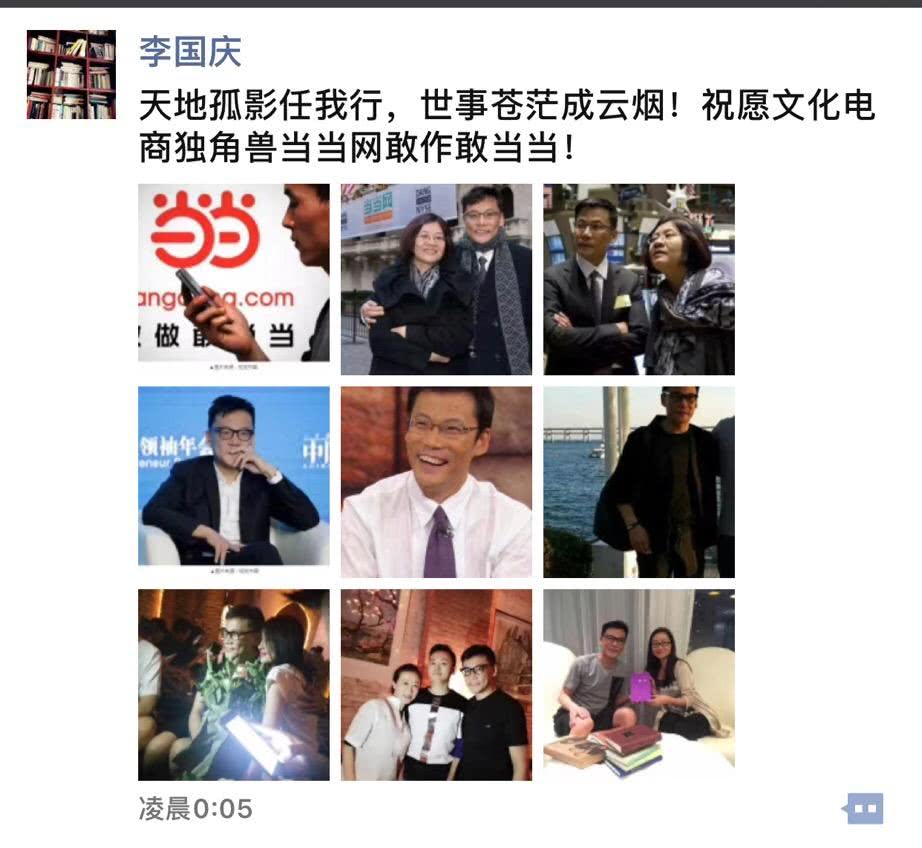The width and height of the screenshot is (922, 848).
Task: Enlarge the photo with the glowing tablet
Action: point(233,684)
